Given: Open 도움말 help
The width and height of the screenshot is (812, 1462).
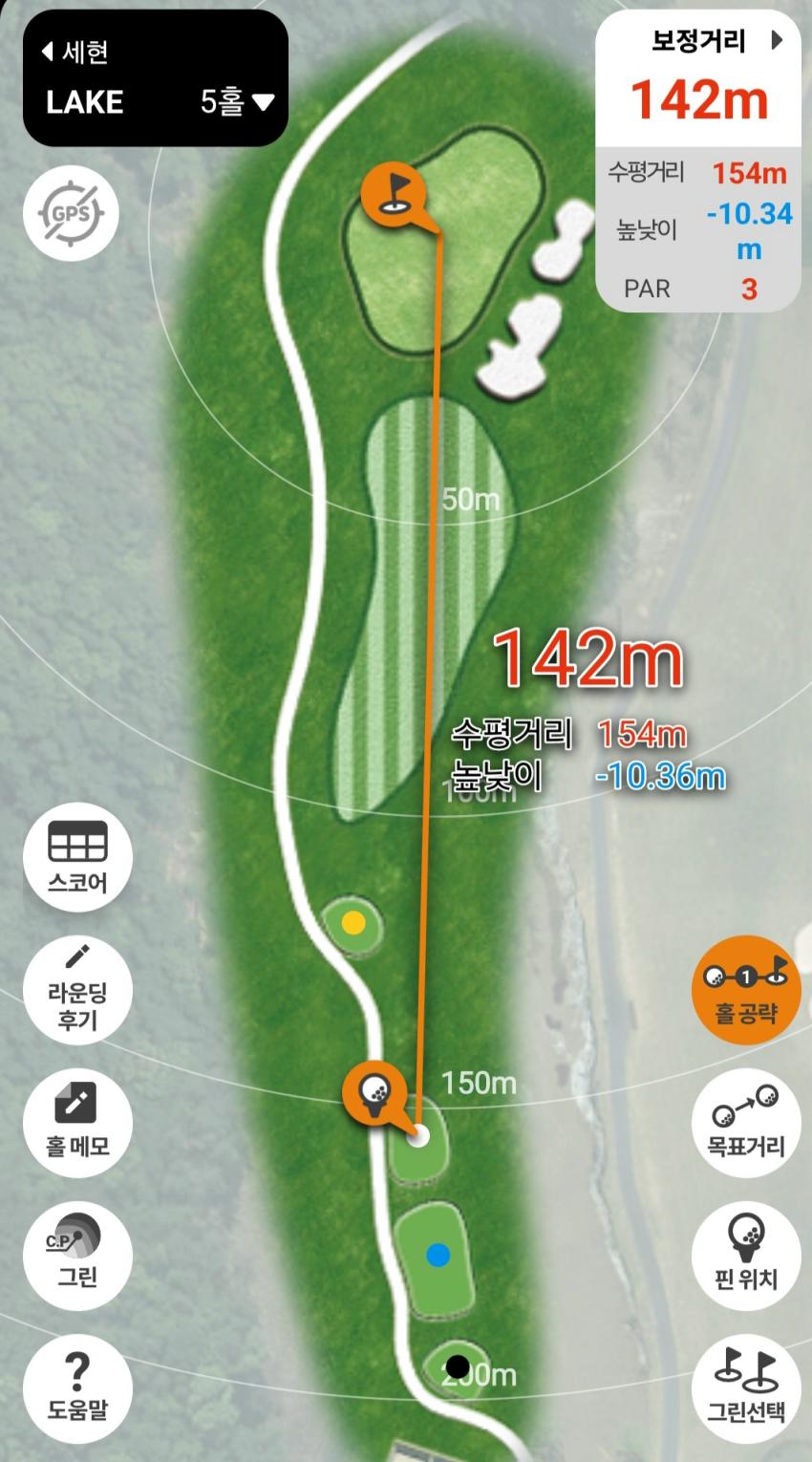Looking at the screenshot, I should point(77,1386).
